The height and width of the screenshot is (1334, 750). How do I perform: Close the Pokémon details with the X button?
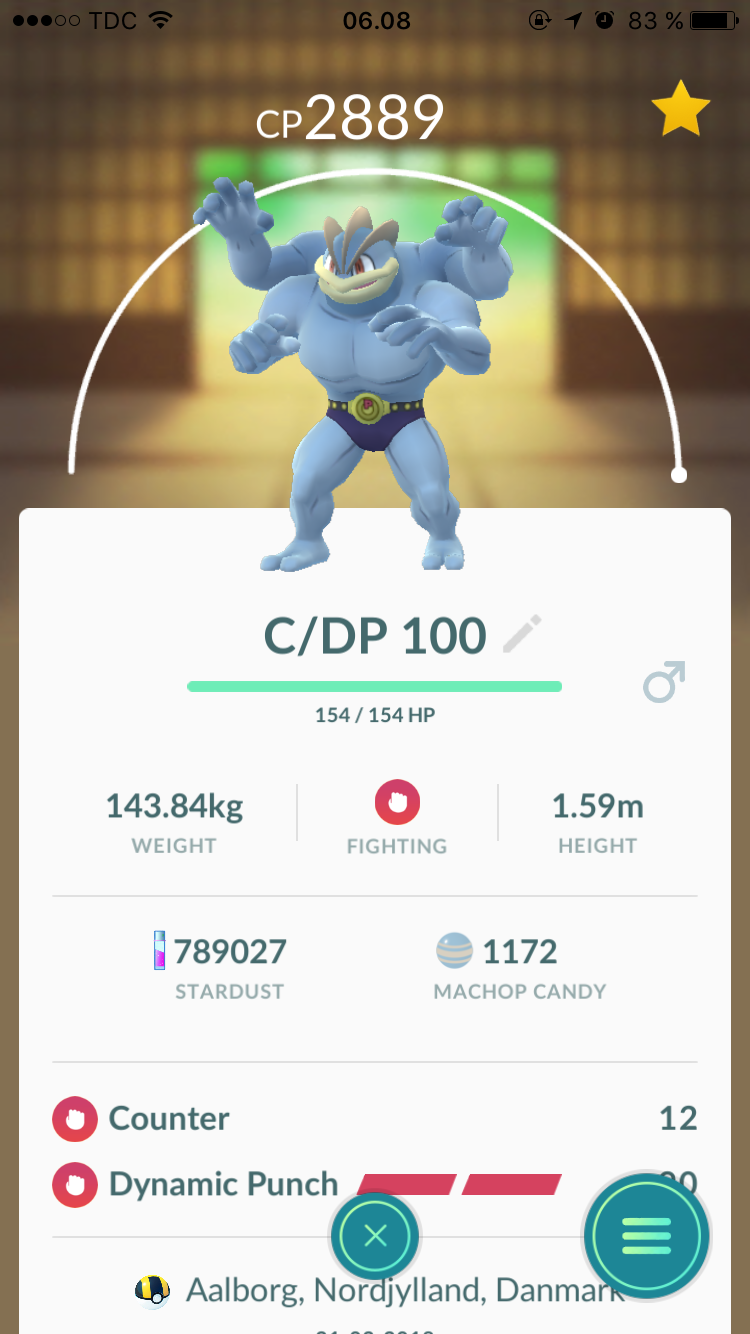click(x=375, y=1236)
